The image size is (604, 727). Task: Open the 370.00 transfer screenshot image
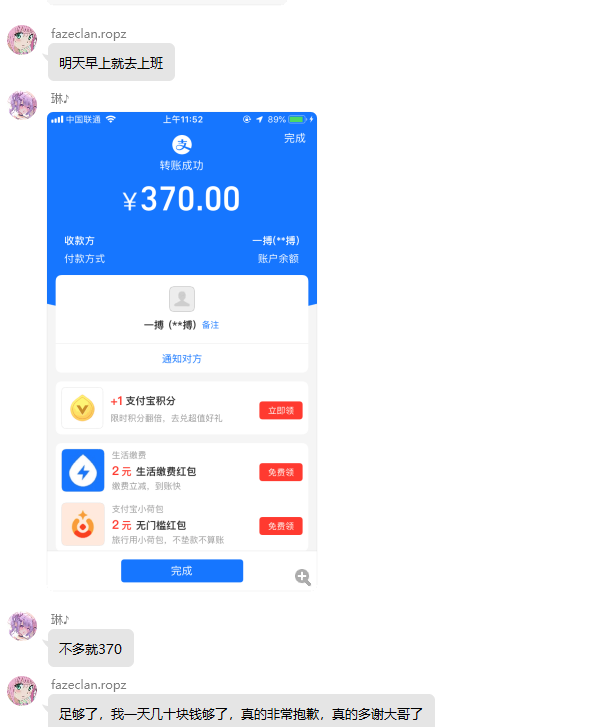point(182,350)
